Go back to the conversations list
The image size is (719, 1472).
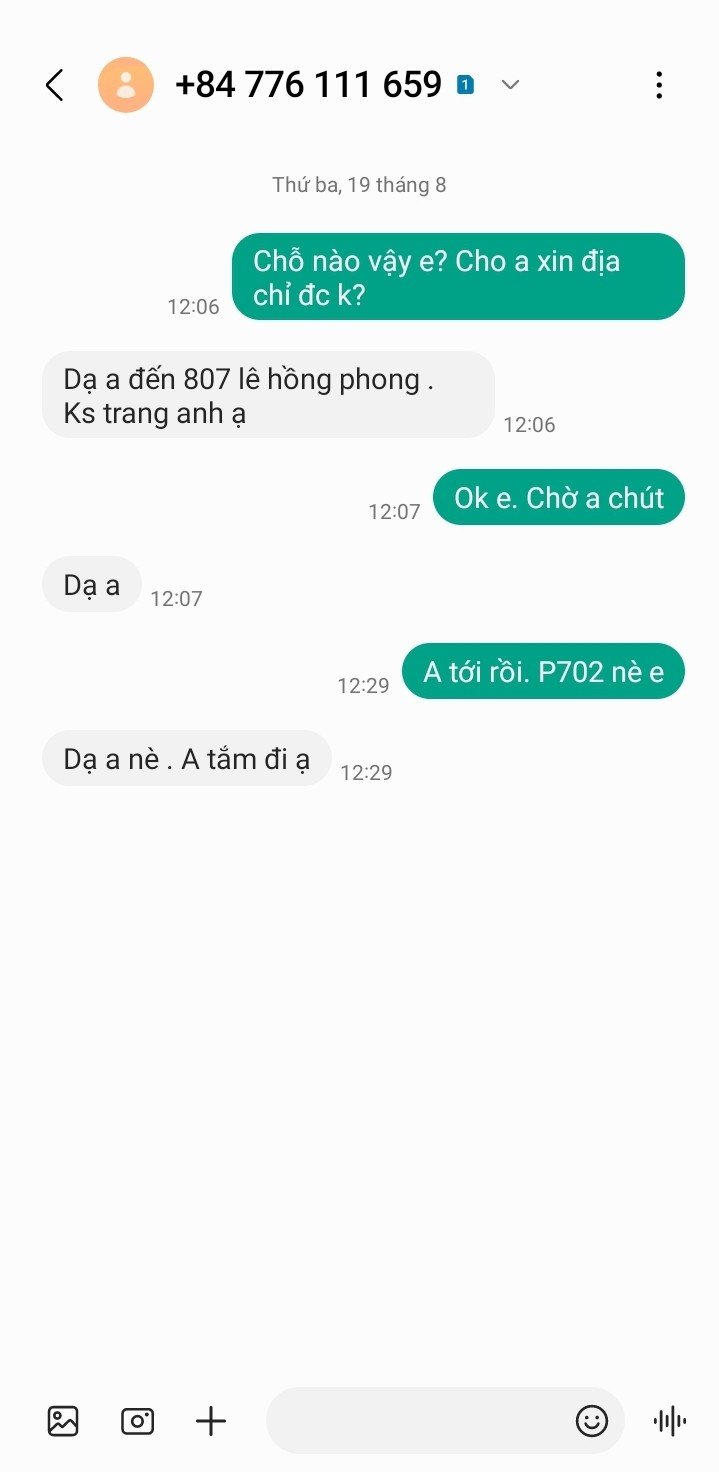click(x=55, y=86)
